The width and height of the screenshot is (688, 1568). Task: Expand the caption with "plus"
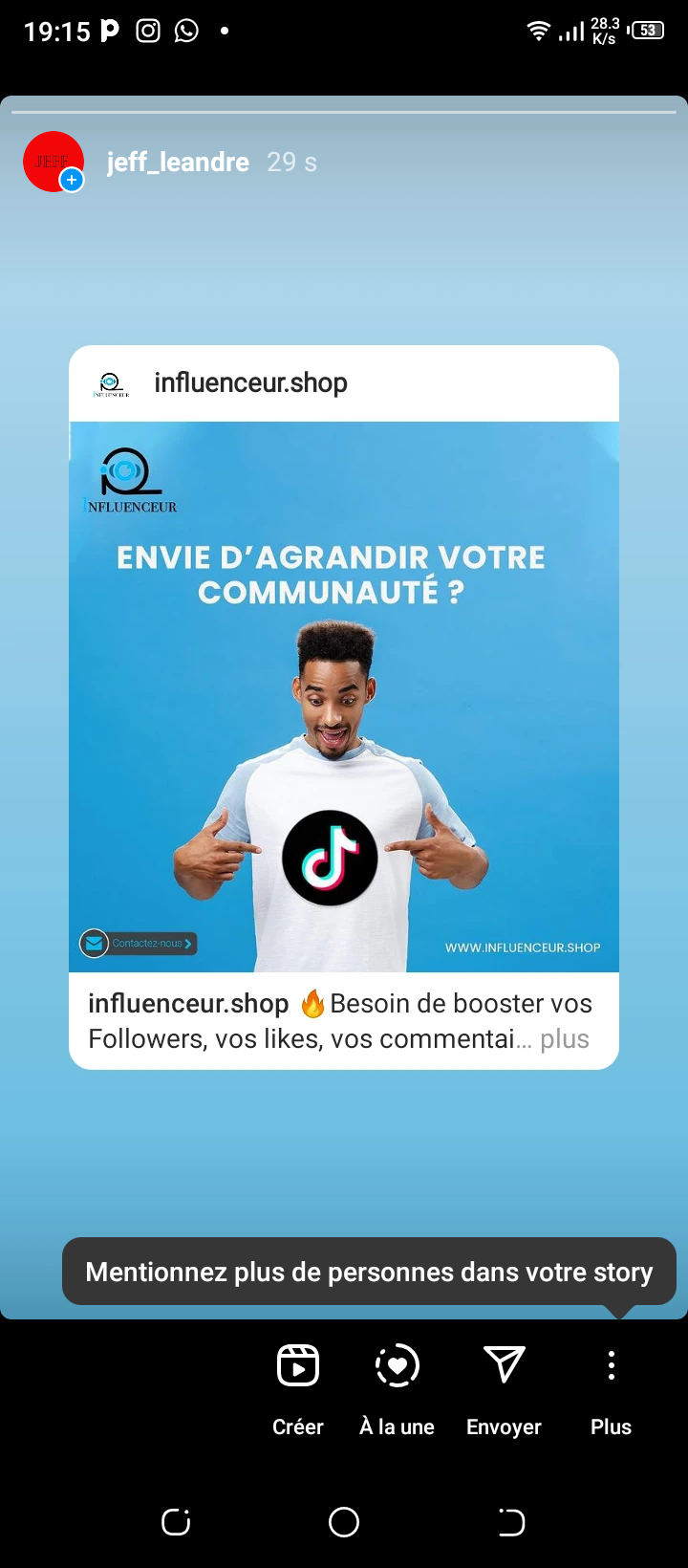[565, 1039]
